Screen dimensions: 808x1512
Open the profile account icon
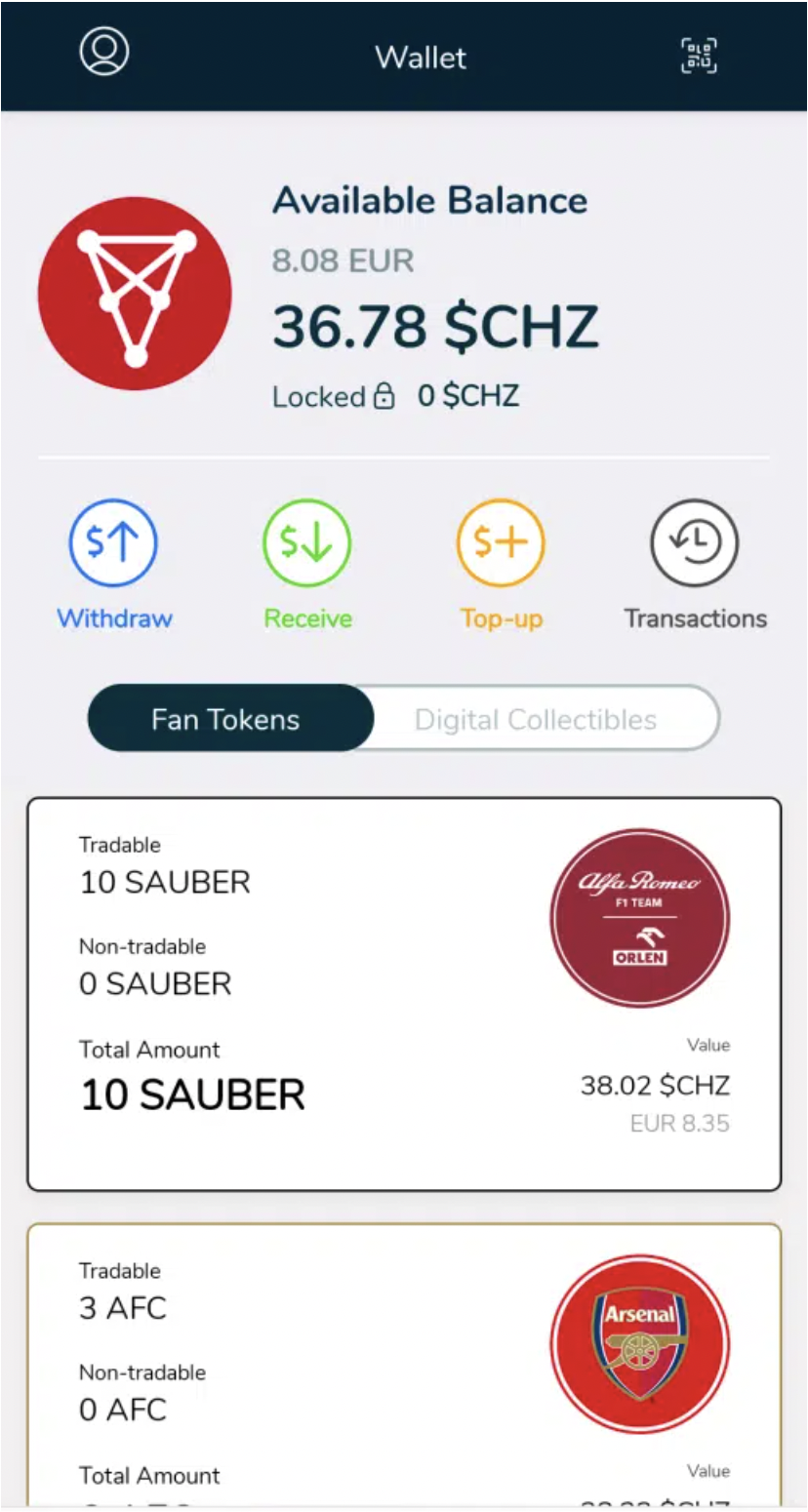pos(103,54)
